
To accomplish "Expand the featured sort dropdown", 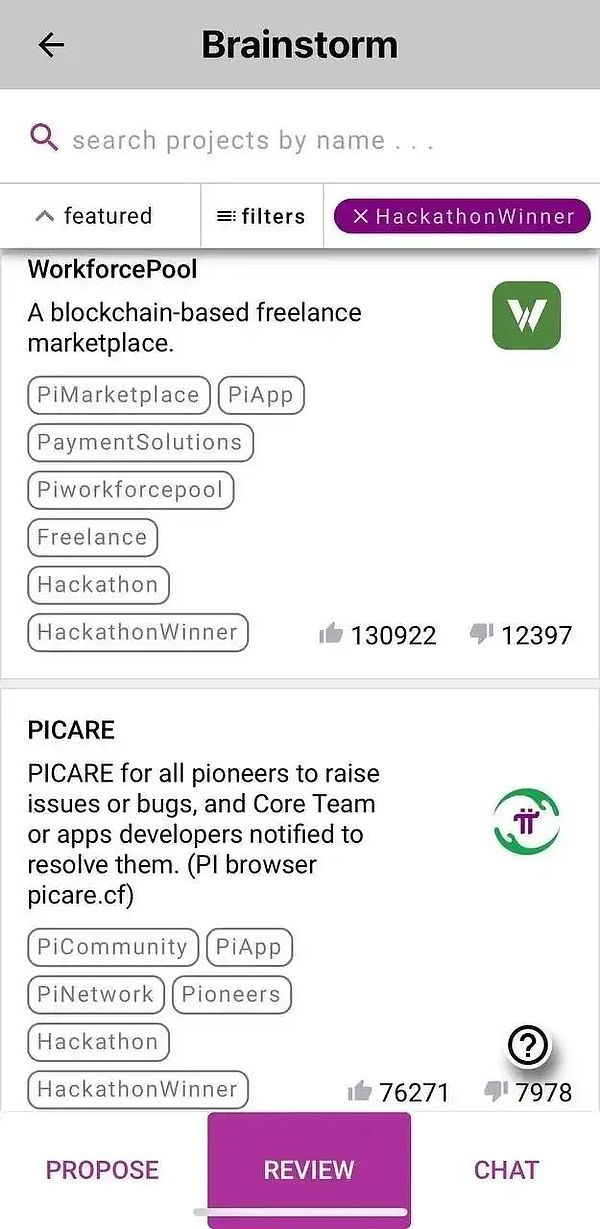I will pyautogui.click(x=94, y=216).
